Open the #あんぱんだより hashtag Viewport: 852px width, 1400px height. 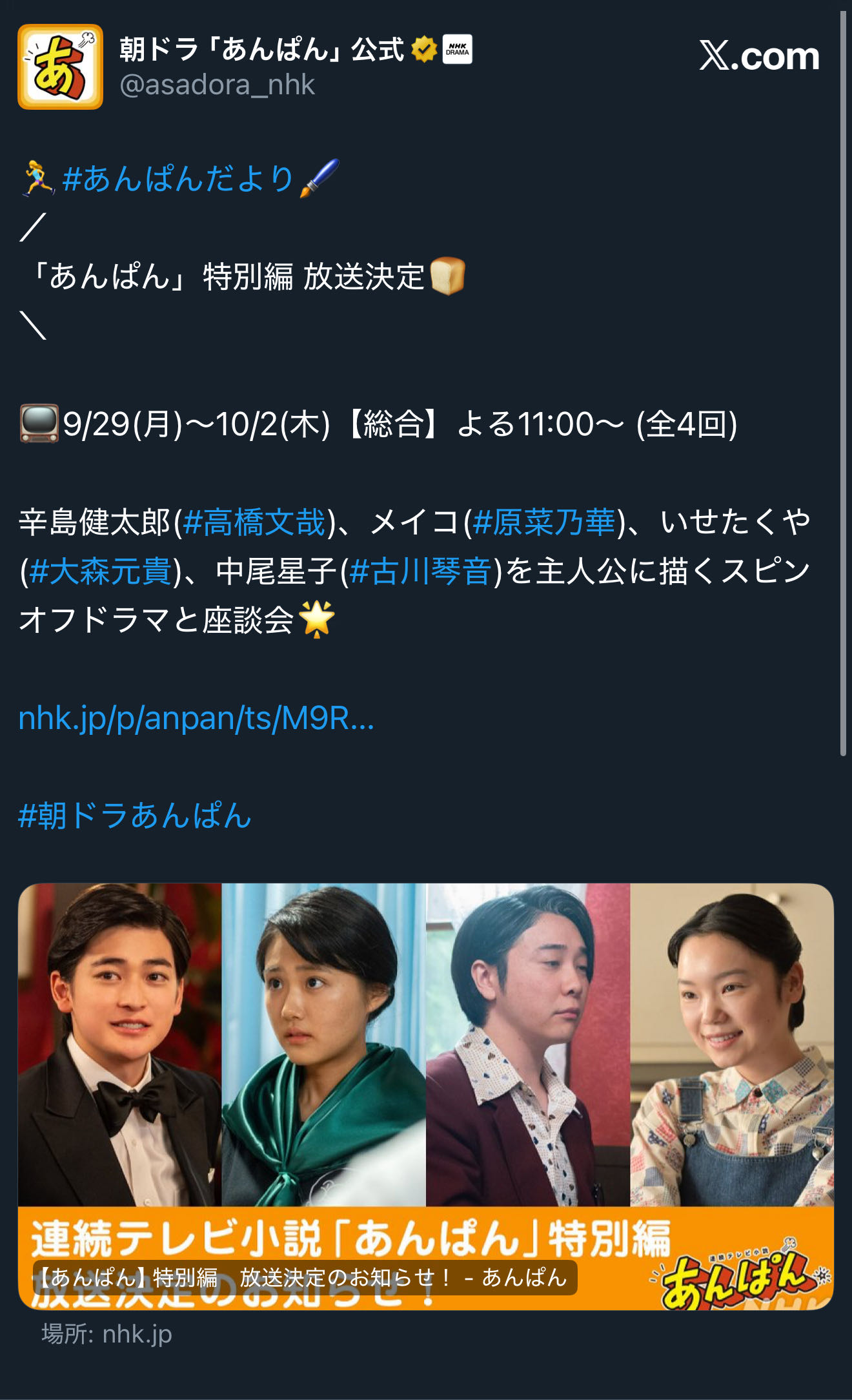(179, 179)
